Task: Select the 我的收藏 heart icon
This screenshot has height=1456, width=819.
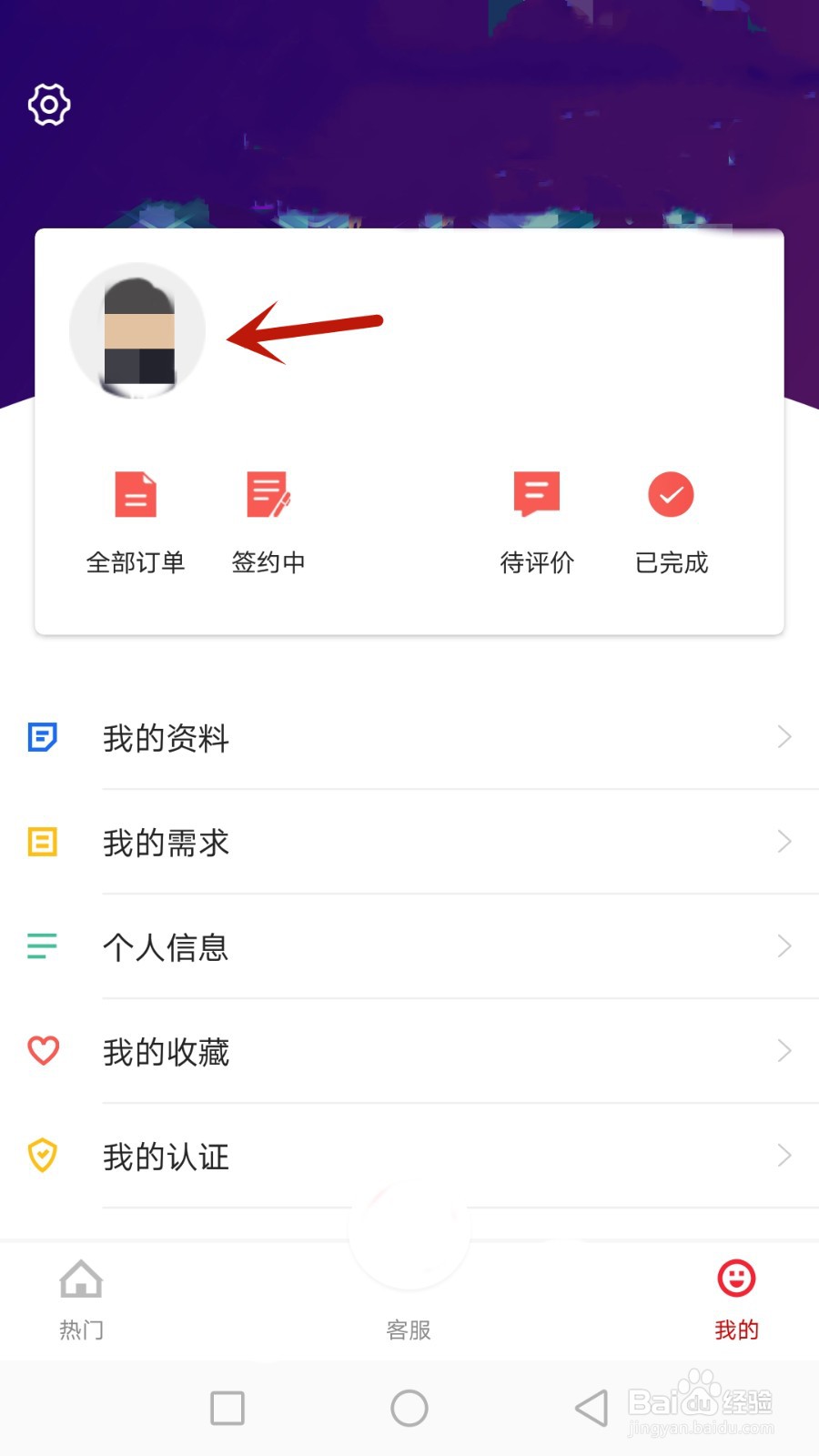Action: pos(43,1051)
